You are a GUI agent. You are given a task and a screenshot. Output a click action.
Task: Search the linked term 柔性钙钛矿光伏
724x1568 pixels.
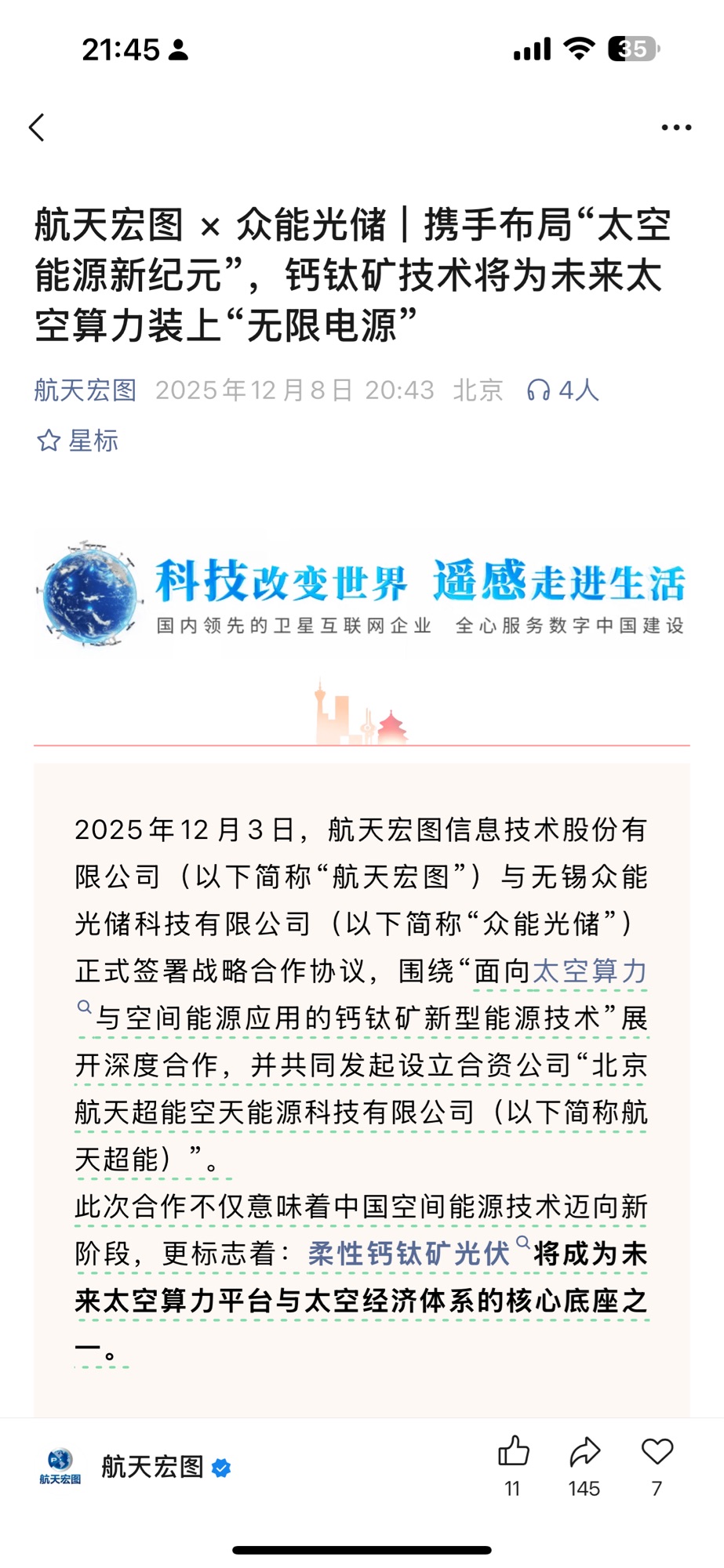tap(409, 1254)
